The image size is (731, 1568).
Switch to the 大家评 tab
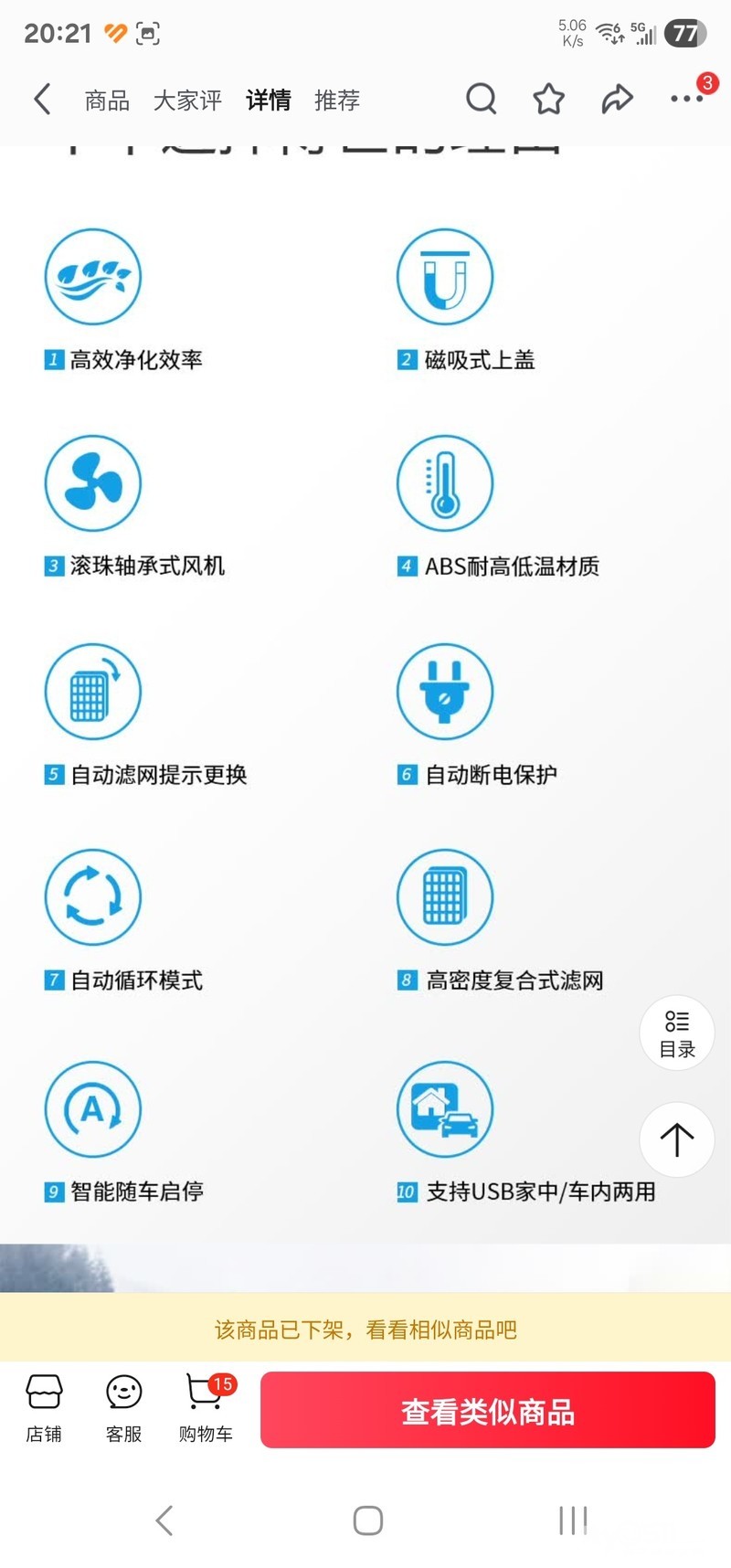click(187, 100)
